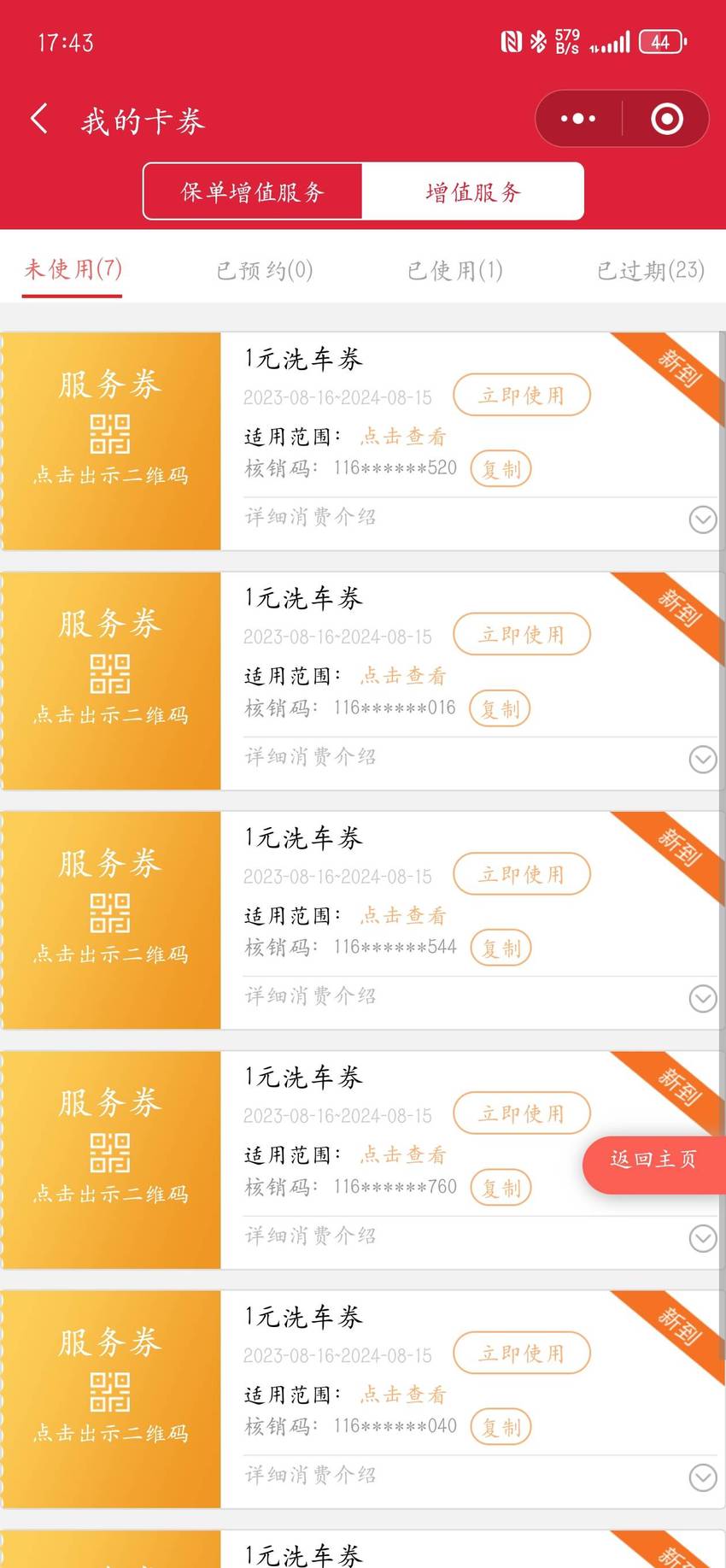Tap 立即使用 for coupon ending 760
The width and height of the screenshot is (726, 1568).
pos(521,1113)
